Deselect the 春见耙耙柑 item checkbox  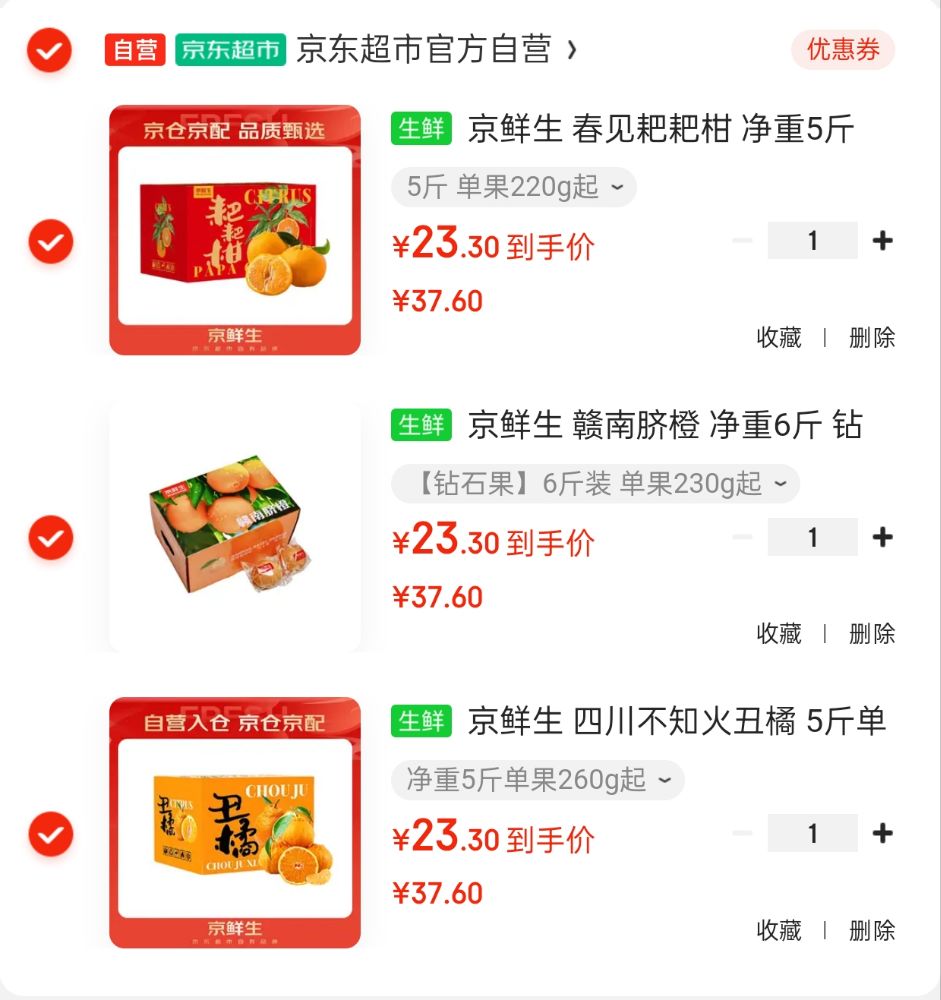tap(50, 241)
